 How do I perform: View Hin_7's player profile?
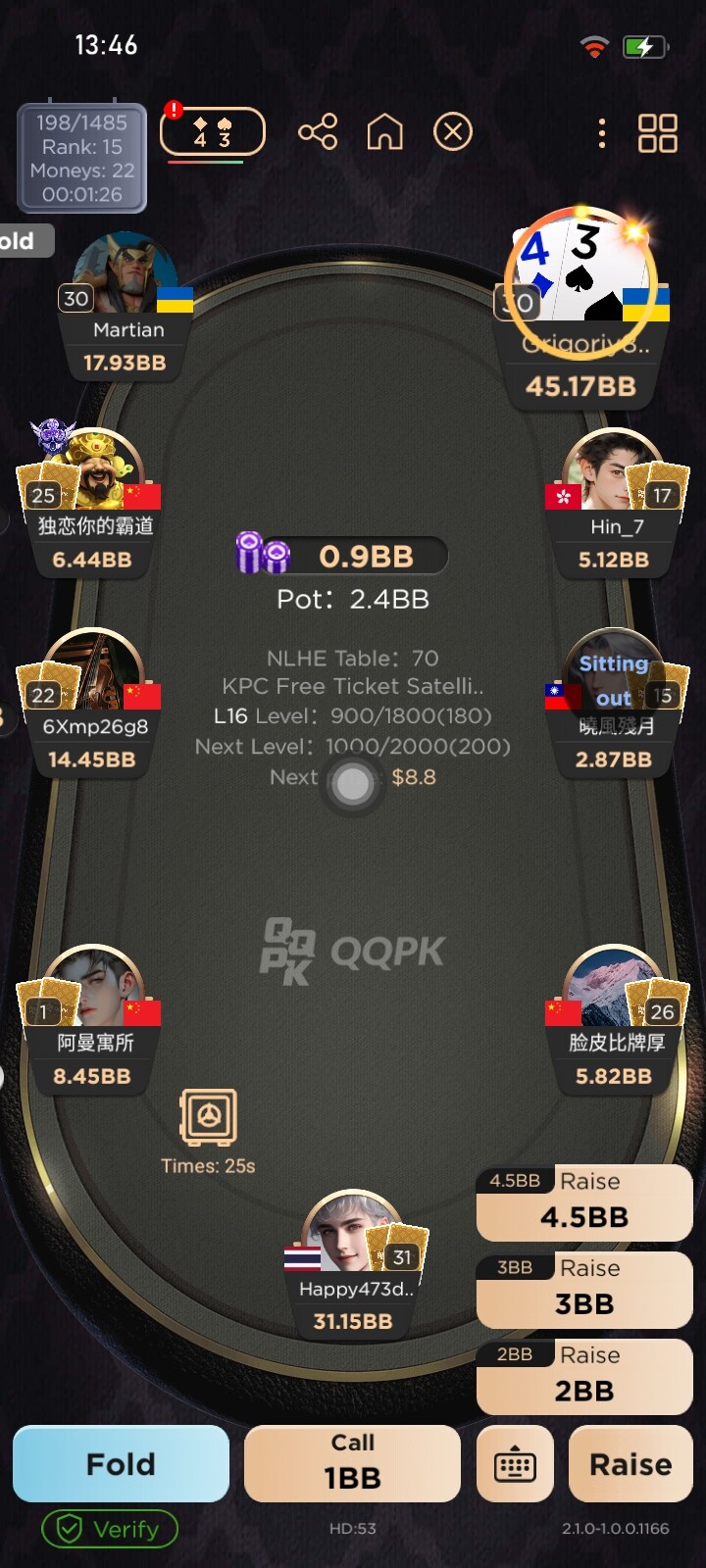pyautogui.click(x=615, y=472)
